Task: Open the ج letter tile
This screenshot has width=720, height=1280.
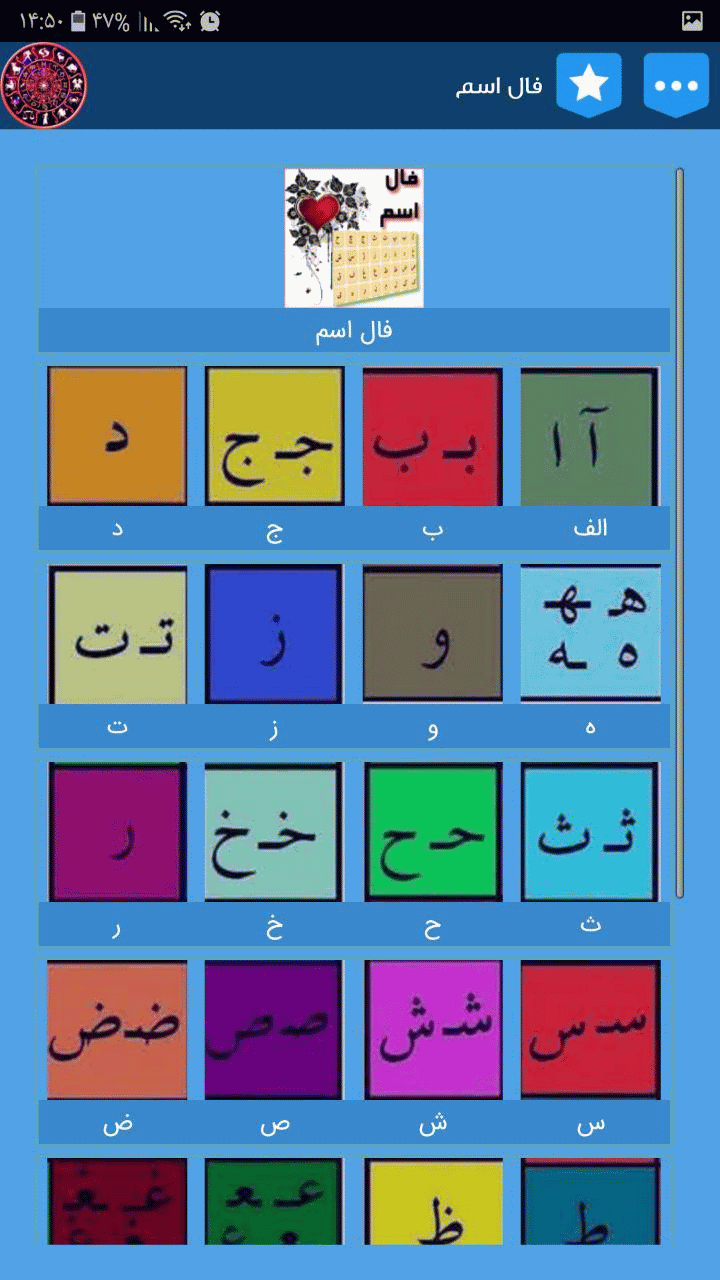Action: 275,457
